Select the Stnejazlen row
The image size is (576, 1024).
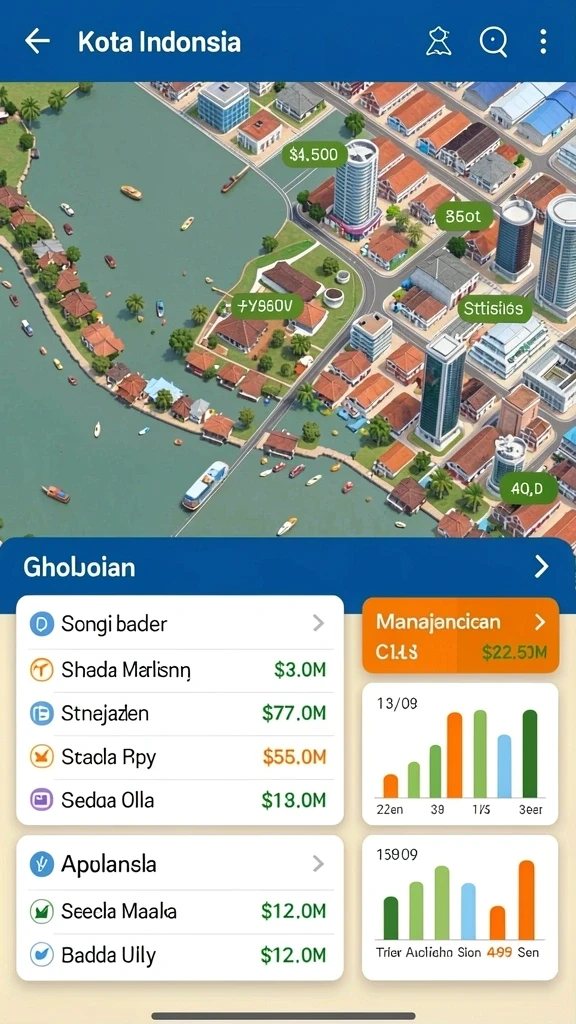(x=180, y=713)
